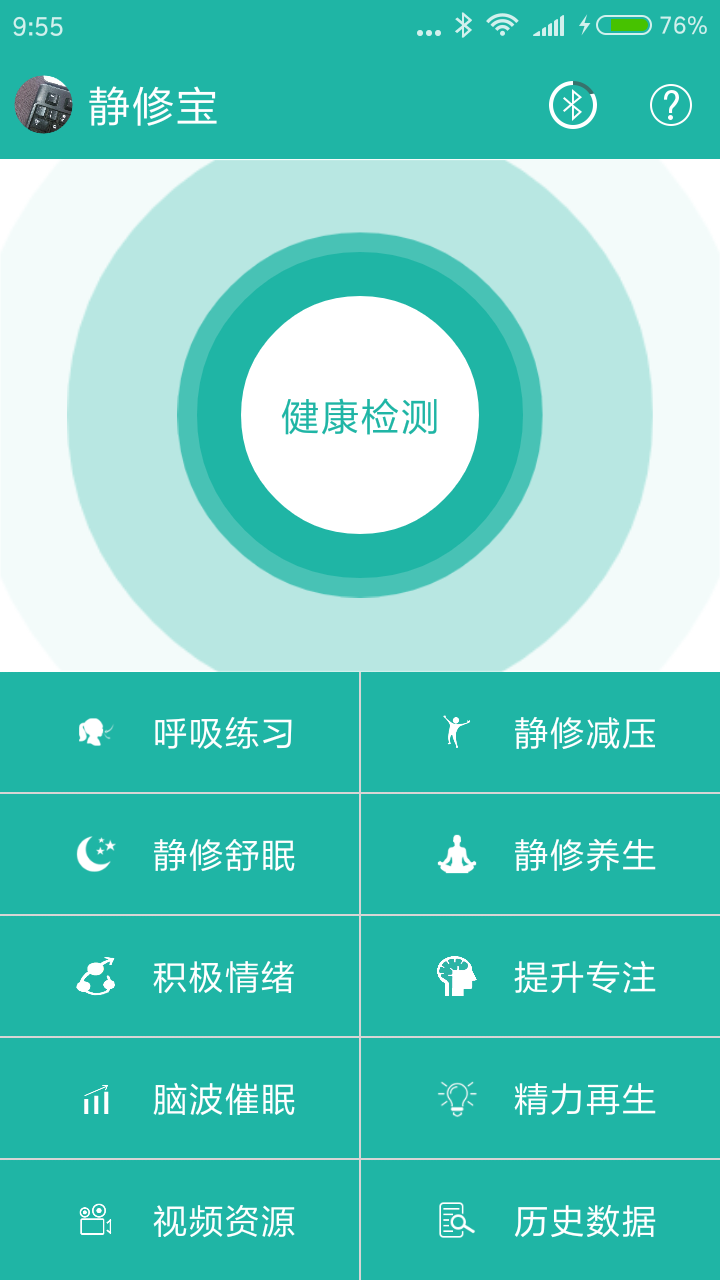Open 静修减压 stress relief feature
This screenshot has width=720, height=1280.
(540, 732)
